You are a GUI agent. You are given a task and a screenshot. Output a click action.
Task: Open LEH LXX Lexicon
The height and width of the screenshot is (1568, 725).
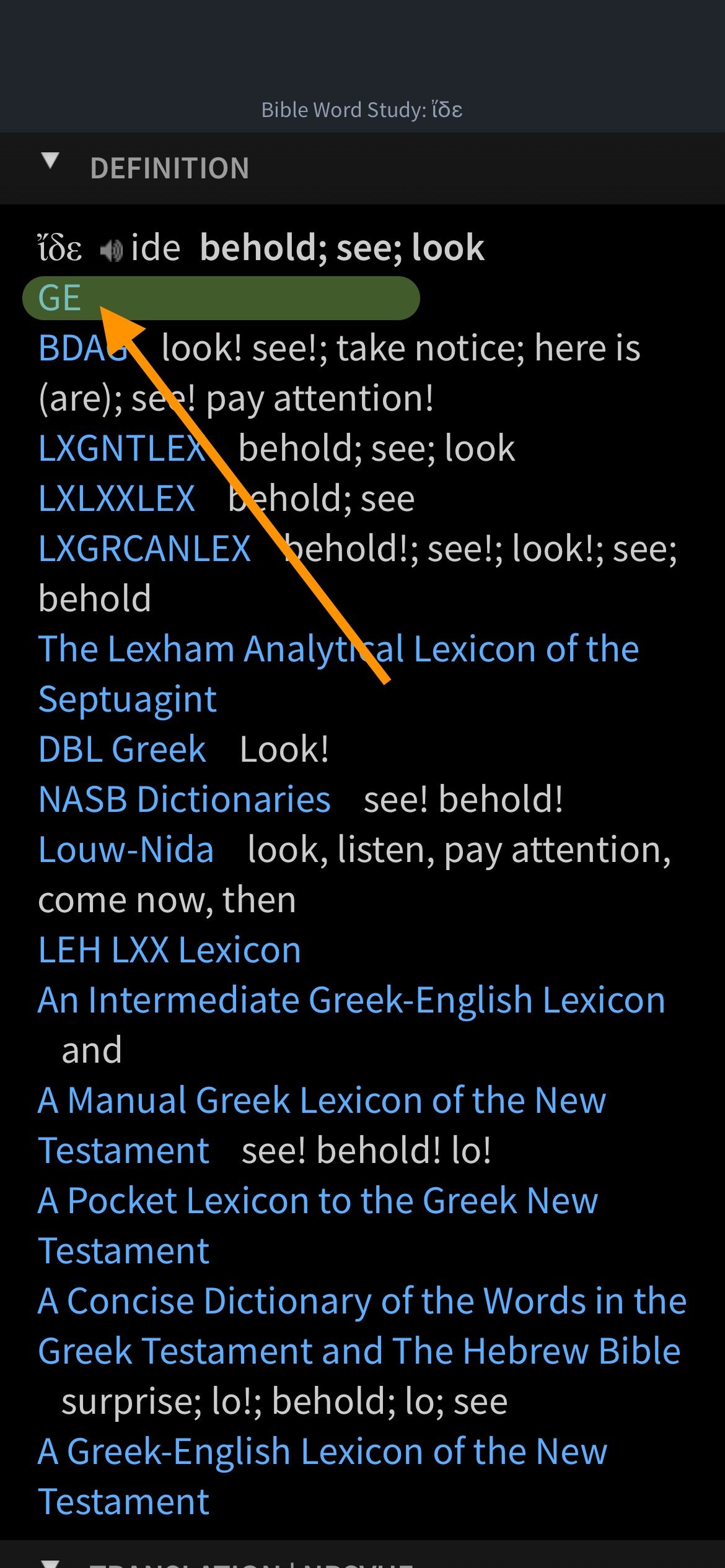(169, 950)
